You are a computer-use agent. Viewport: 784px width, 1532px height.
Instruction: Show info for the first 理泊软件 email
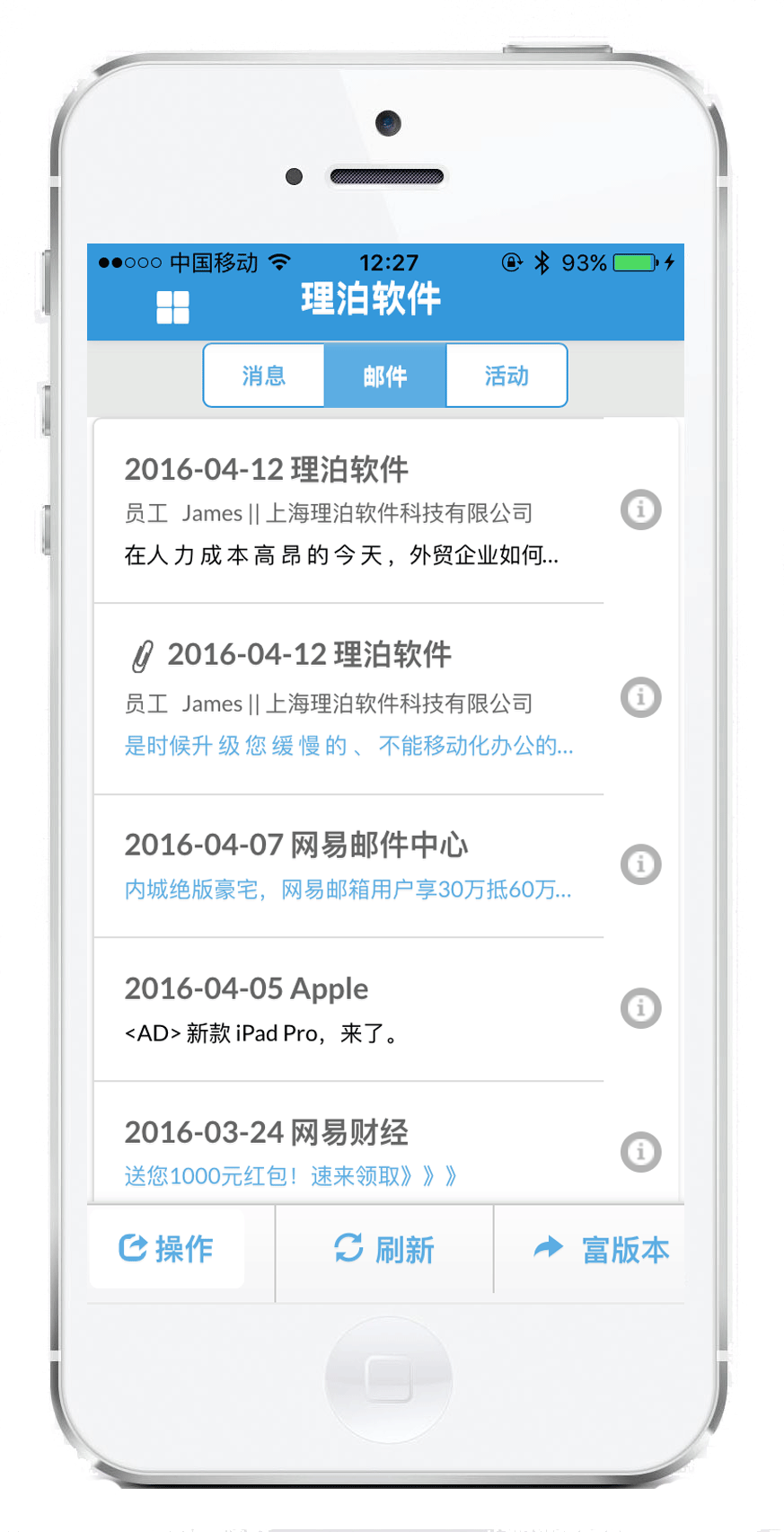click(640, 509)
